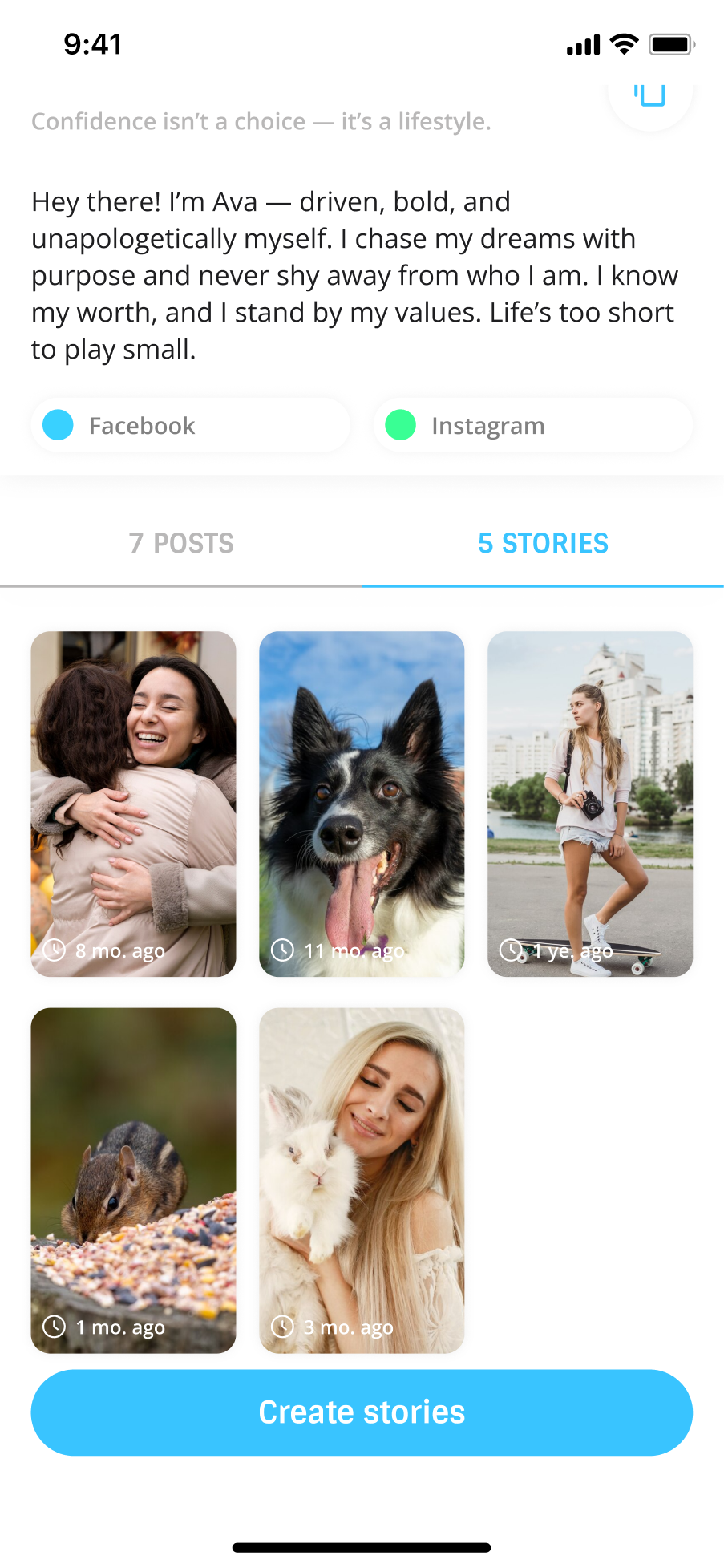Open the rabbit story from 3 mo. ago

tap(362, 1181)
